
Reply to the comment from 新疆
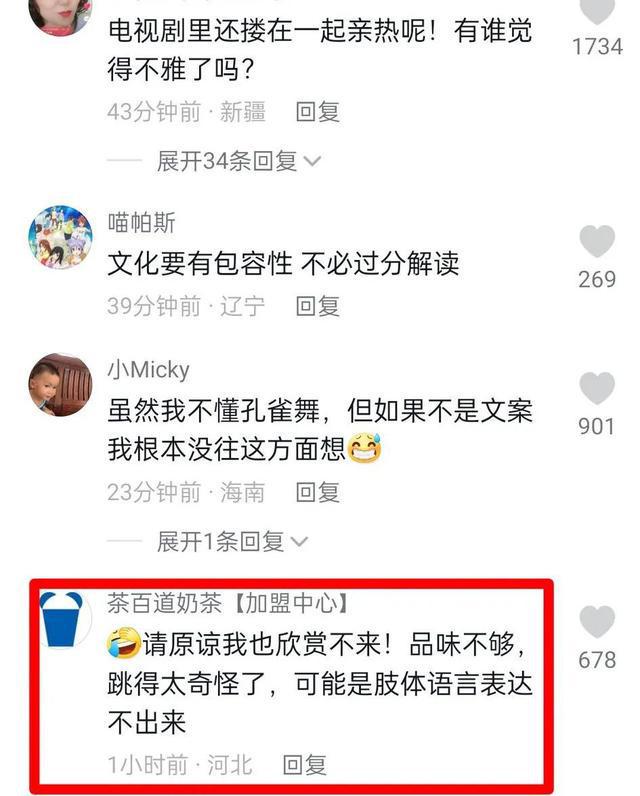pos(318,112)
